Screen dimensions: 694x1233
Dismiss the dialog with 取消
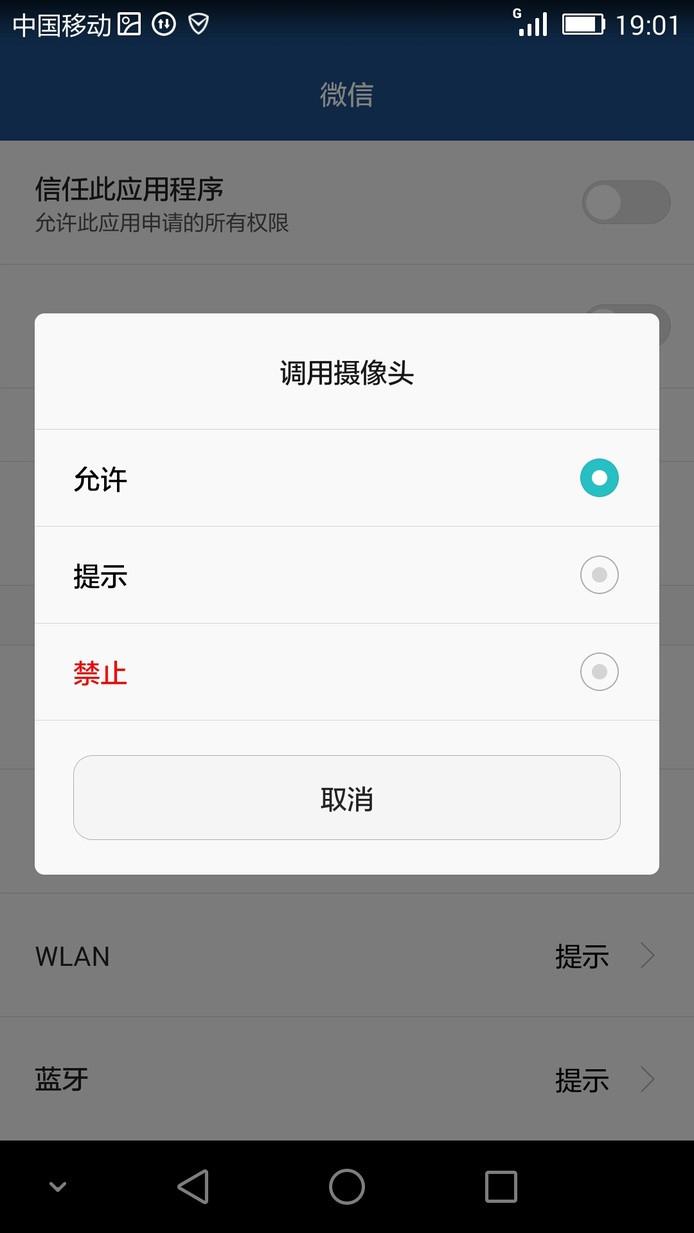pyautogui.click(x=347, y=798)
